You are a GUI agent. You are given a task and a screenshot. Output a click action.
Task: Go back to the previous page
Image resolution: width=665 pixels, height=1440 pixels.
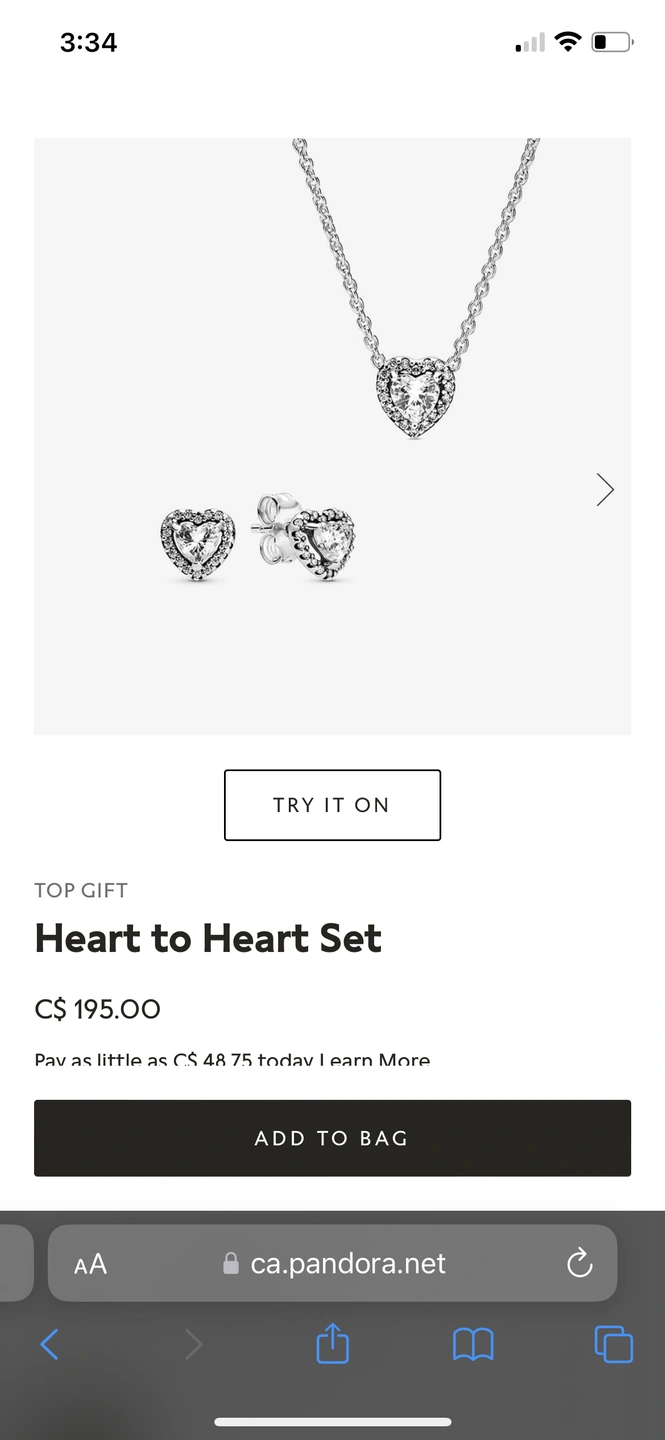49,1344
